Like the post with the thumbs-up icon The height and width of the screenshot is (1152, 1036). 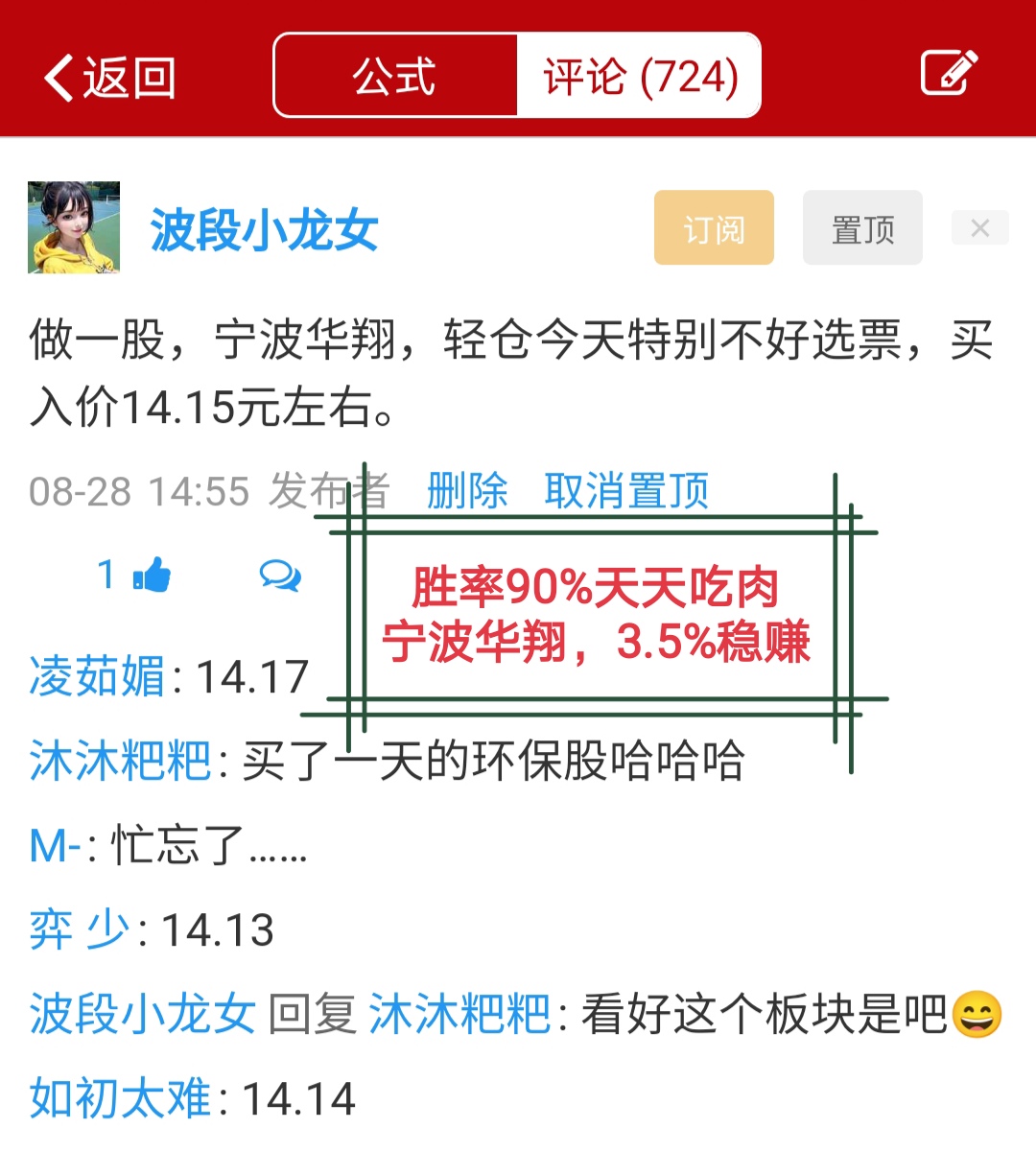point(152,576)
